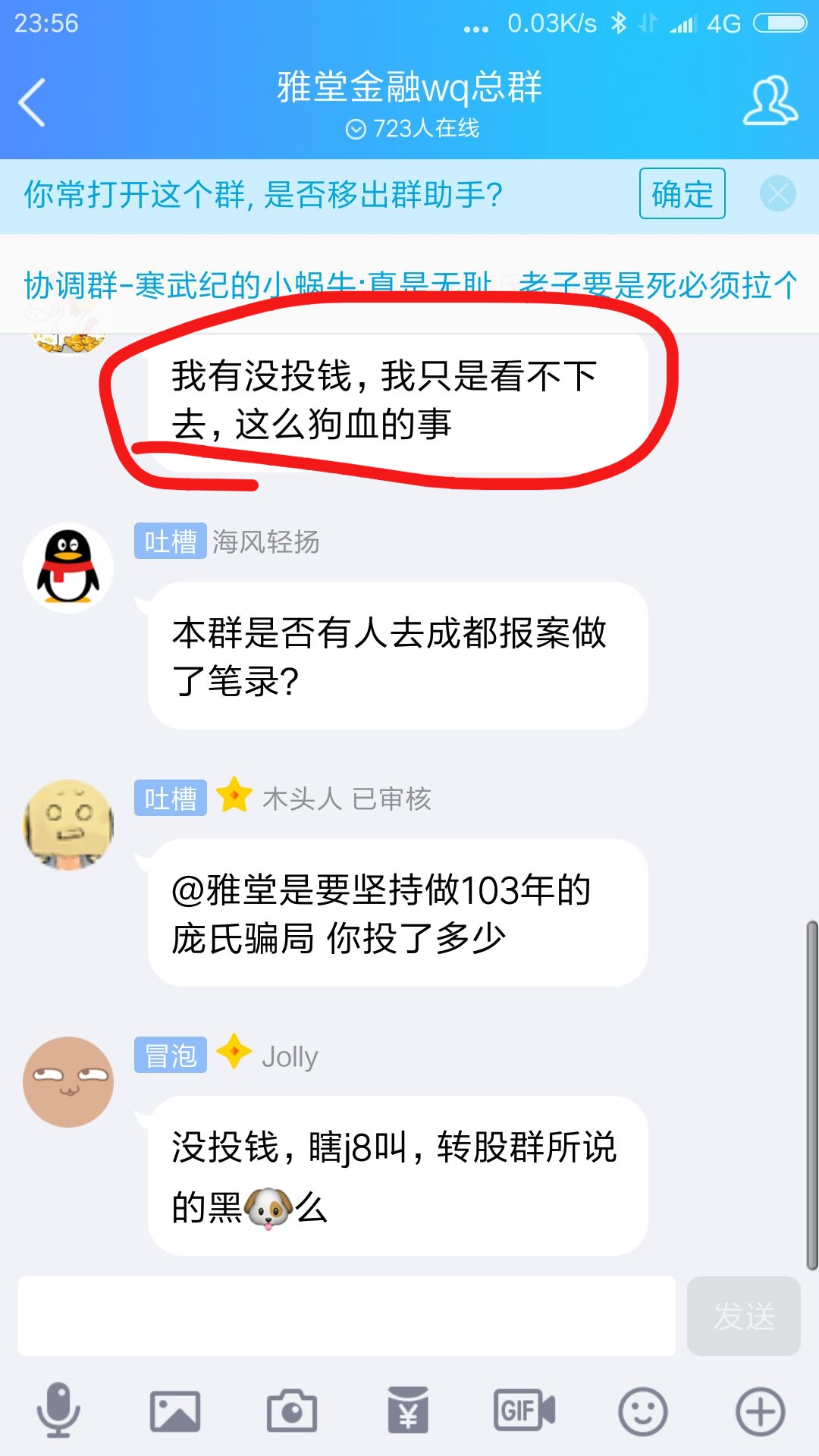Open the 协调群 message preview banner
This screenshot has height=1456, width=819.
pos(409,285)
